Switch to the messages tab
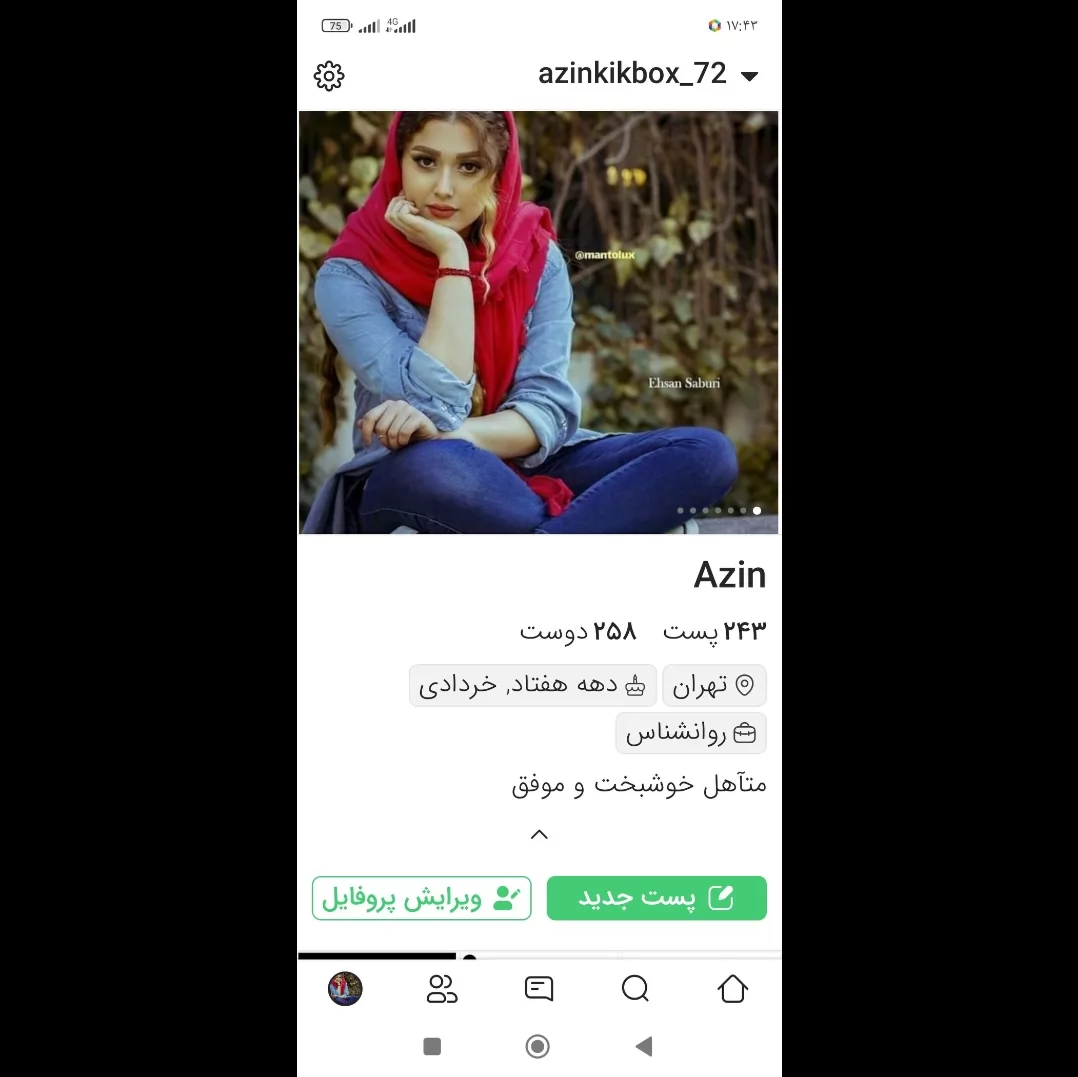The width and height of the screenshot is (1078, 1077). (x=538, y=989)
